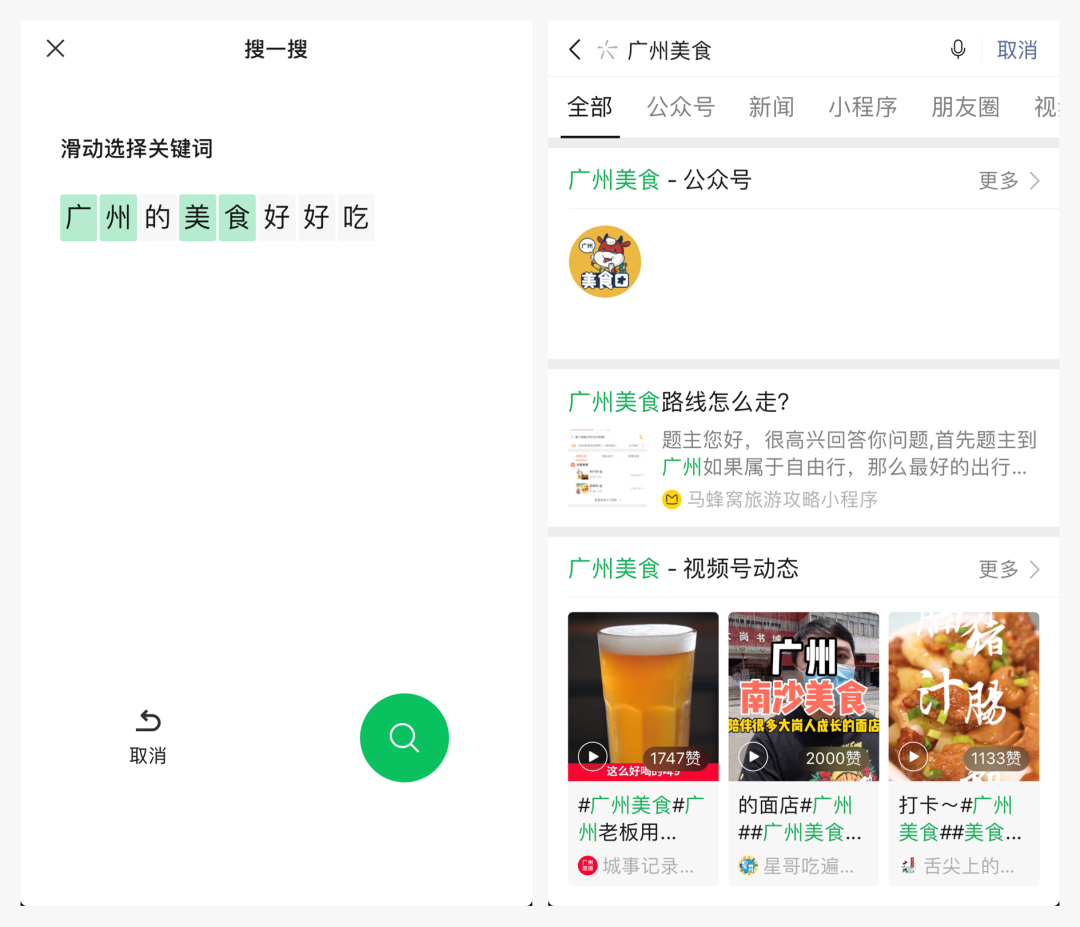Open the 广州美食 official account avatar
This screenshot has height=927, width=1080.
pos(605,262)
